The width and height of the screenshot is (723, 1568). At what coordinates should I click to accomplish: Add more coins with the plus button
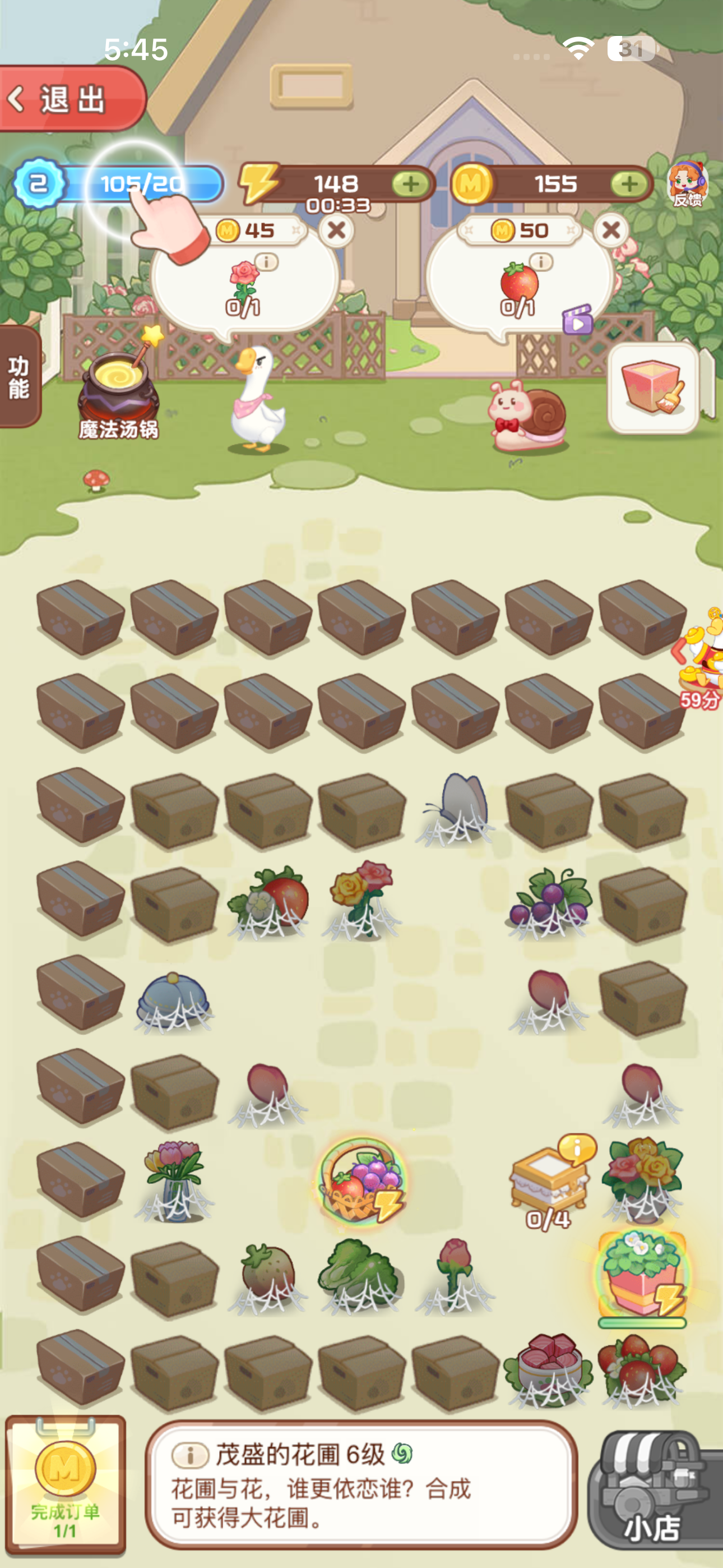[629, 184]
